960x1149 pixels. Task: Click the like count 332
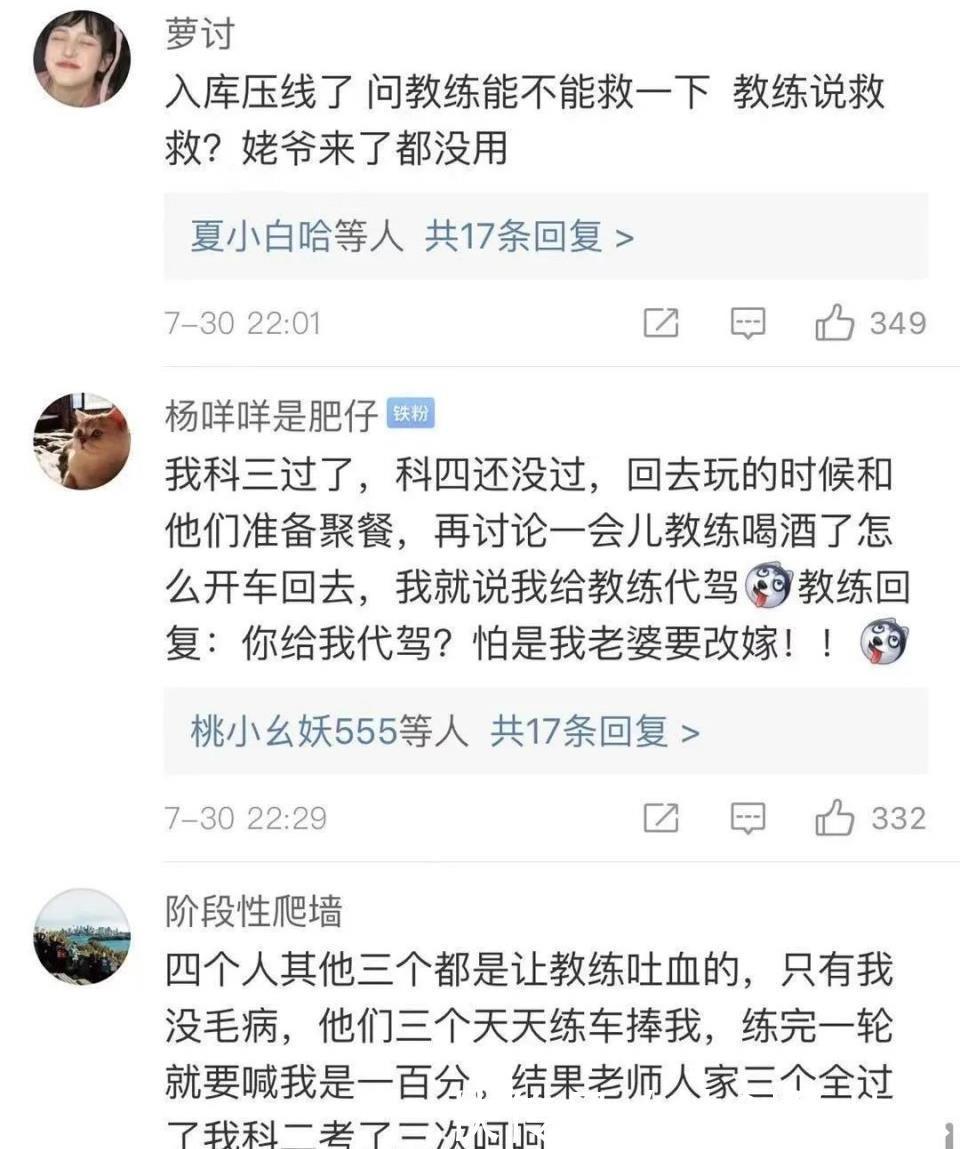[x=900, y=818]
